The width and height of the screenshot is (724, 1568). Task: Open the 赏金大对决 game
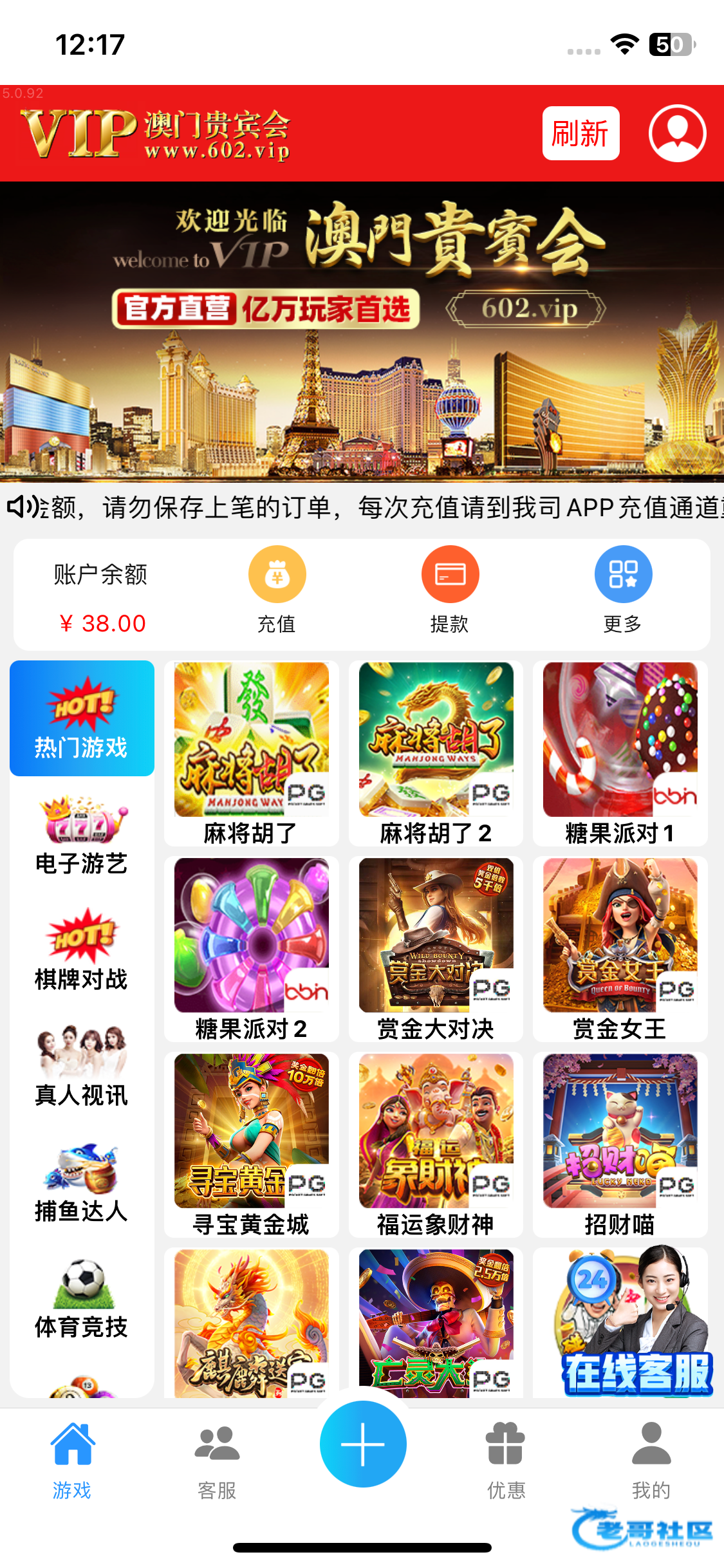[436, 947]
